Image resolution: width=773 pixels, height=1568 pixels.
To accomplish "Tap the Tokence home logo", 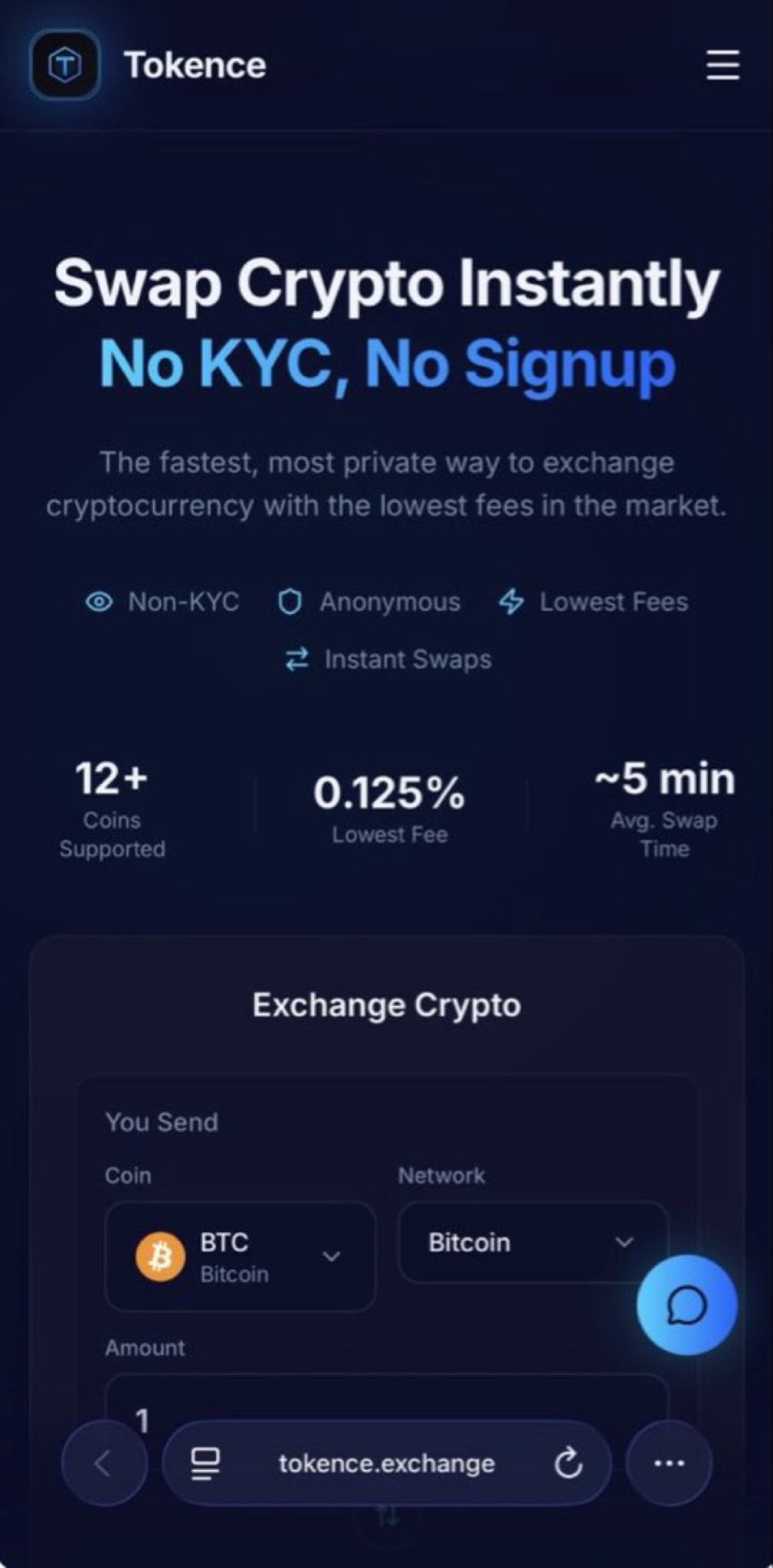I will coord(65,66).
